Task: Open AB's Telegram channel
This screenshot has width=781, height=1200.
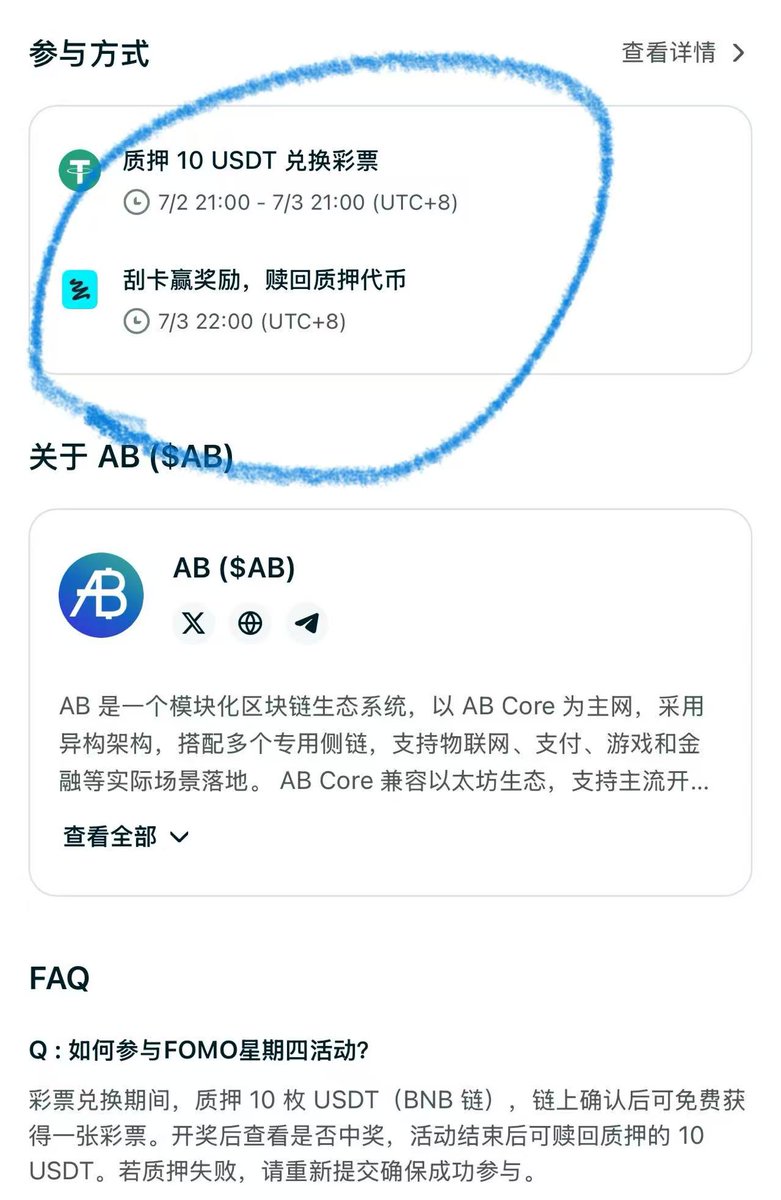Action: point(307,624)
